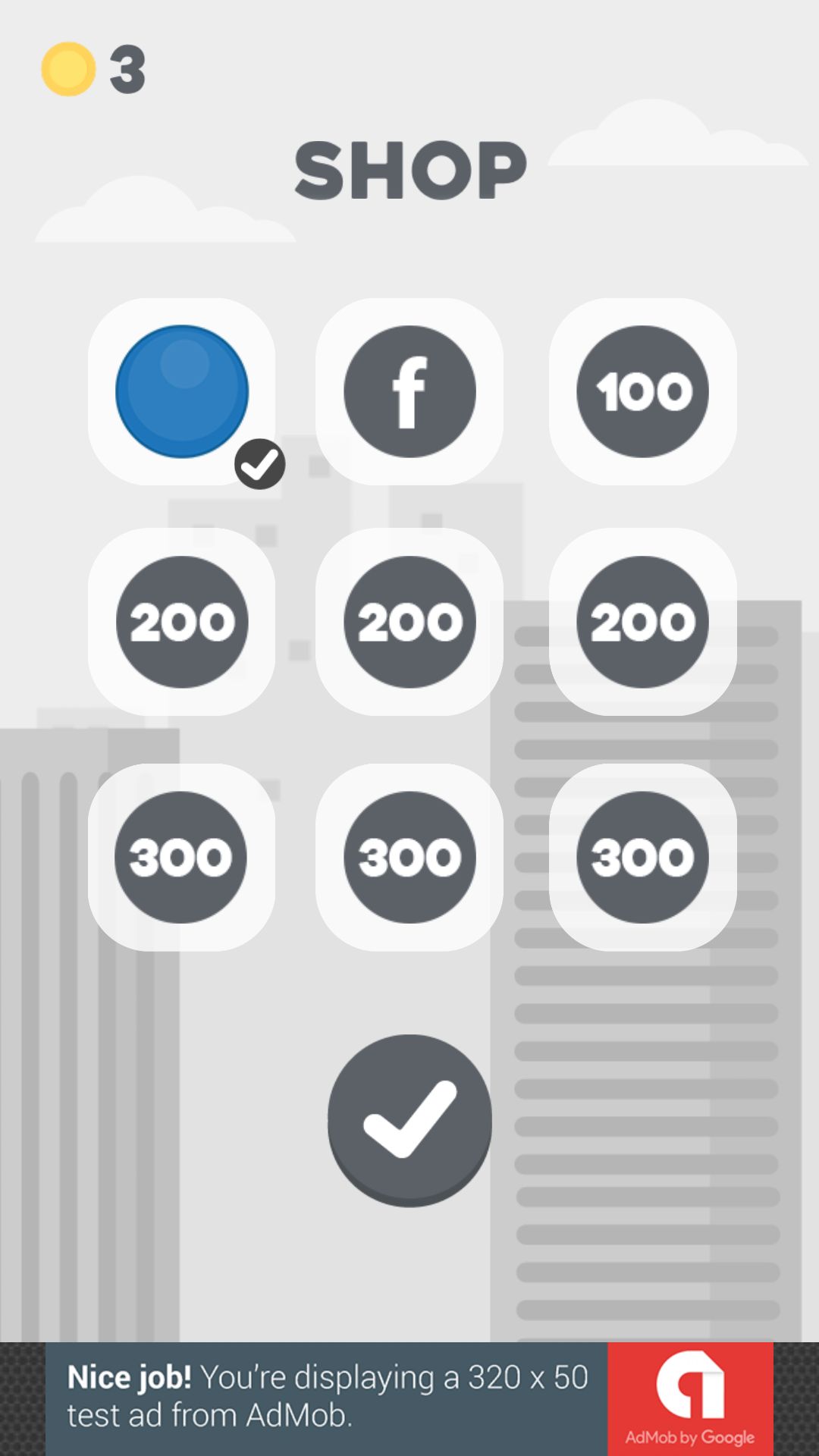Screen dimensions: 819x1456
Task: Buy the ball costing 100 coins
Action: pos(642,391)
